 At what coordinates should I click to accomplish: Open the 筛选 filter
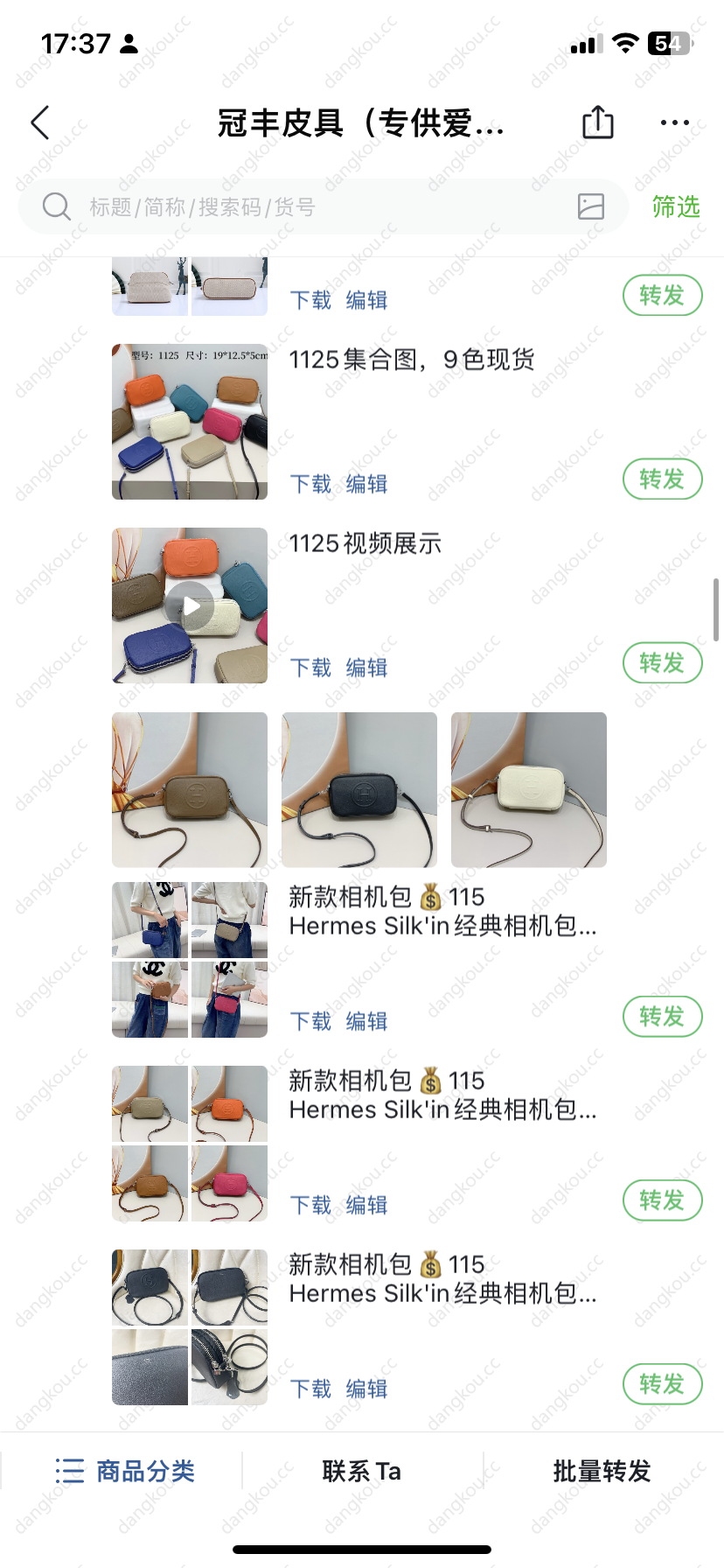click(x=676, y=206)
